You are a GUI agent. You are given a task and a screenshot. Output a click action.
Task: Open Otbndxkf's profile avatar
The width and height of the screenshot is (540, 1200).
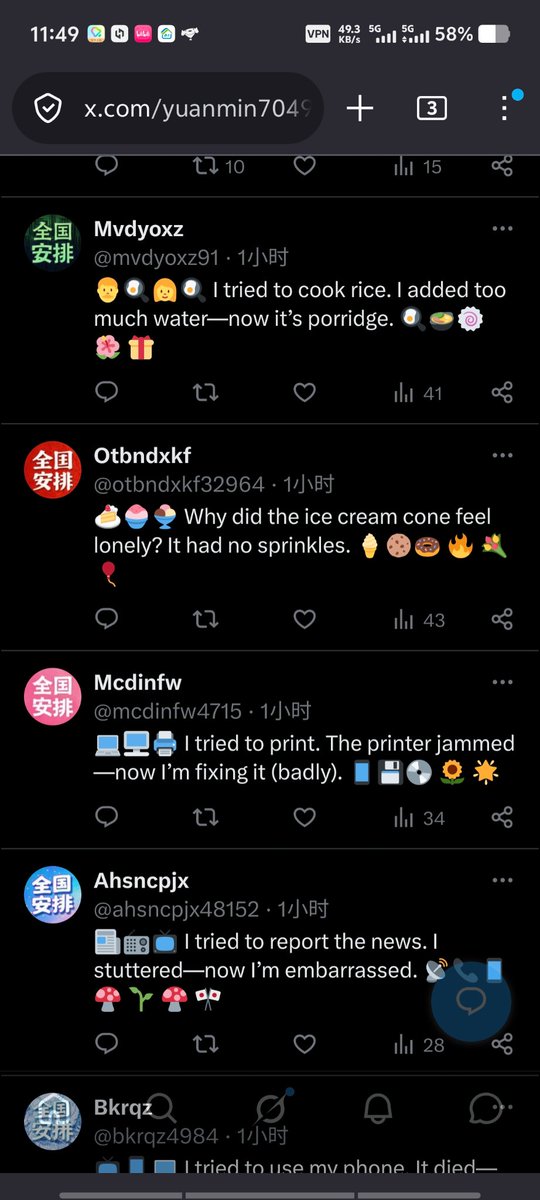52,469
